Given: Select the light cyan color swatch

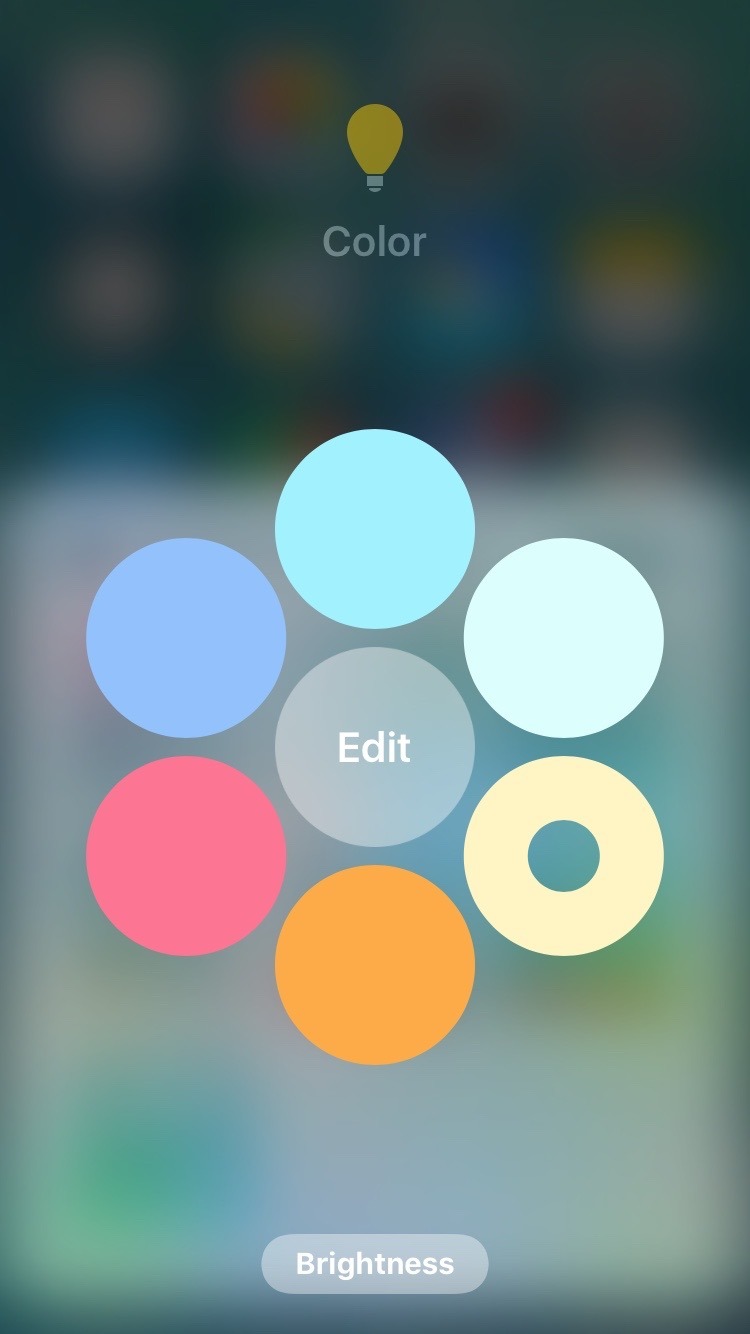Looking at the screenshot, I should [375, 529].
